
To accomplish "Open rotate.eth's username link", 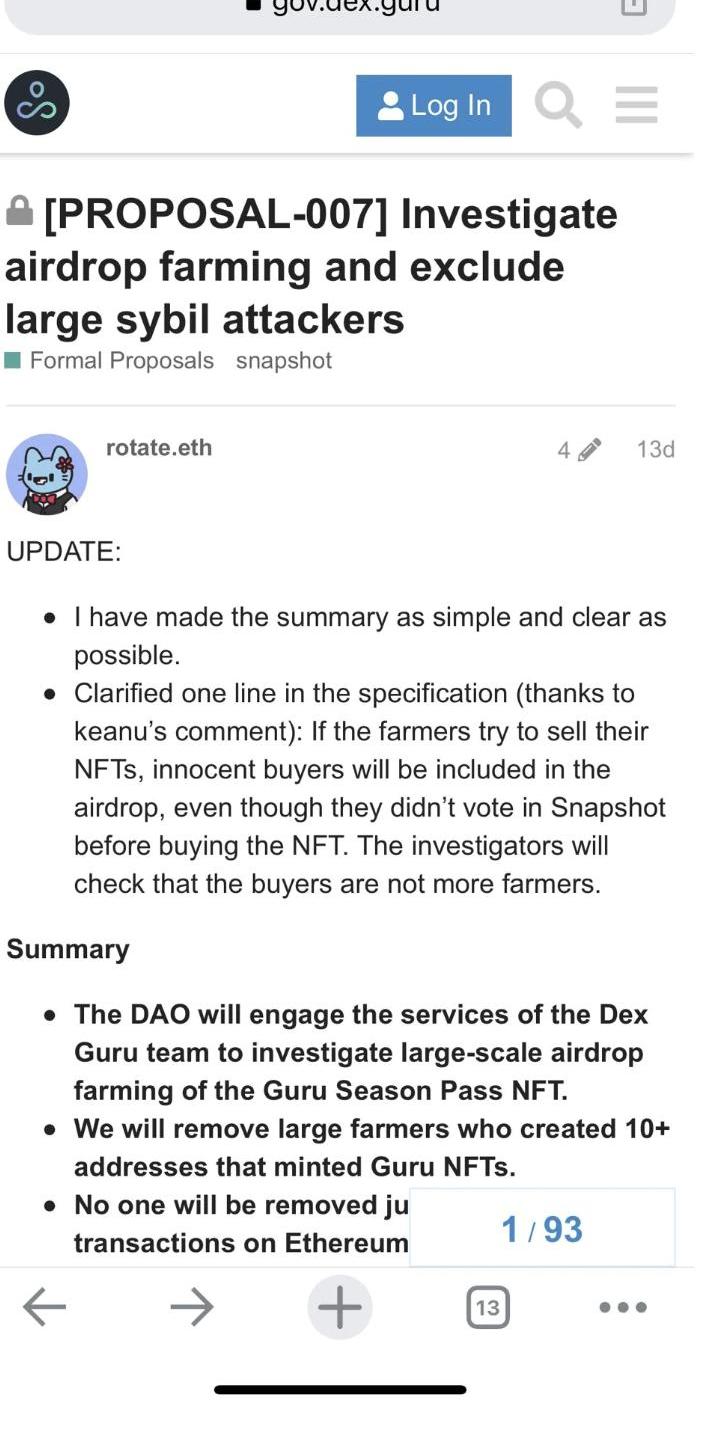I will [159, 448].
